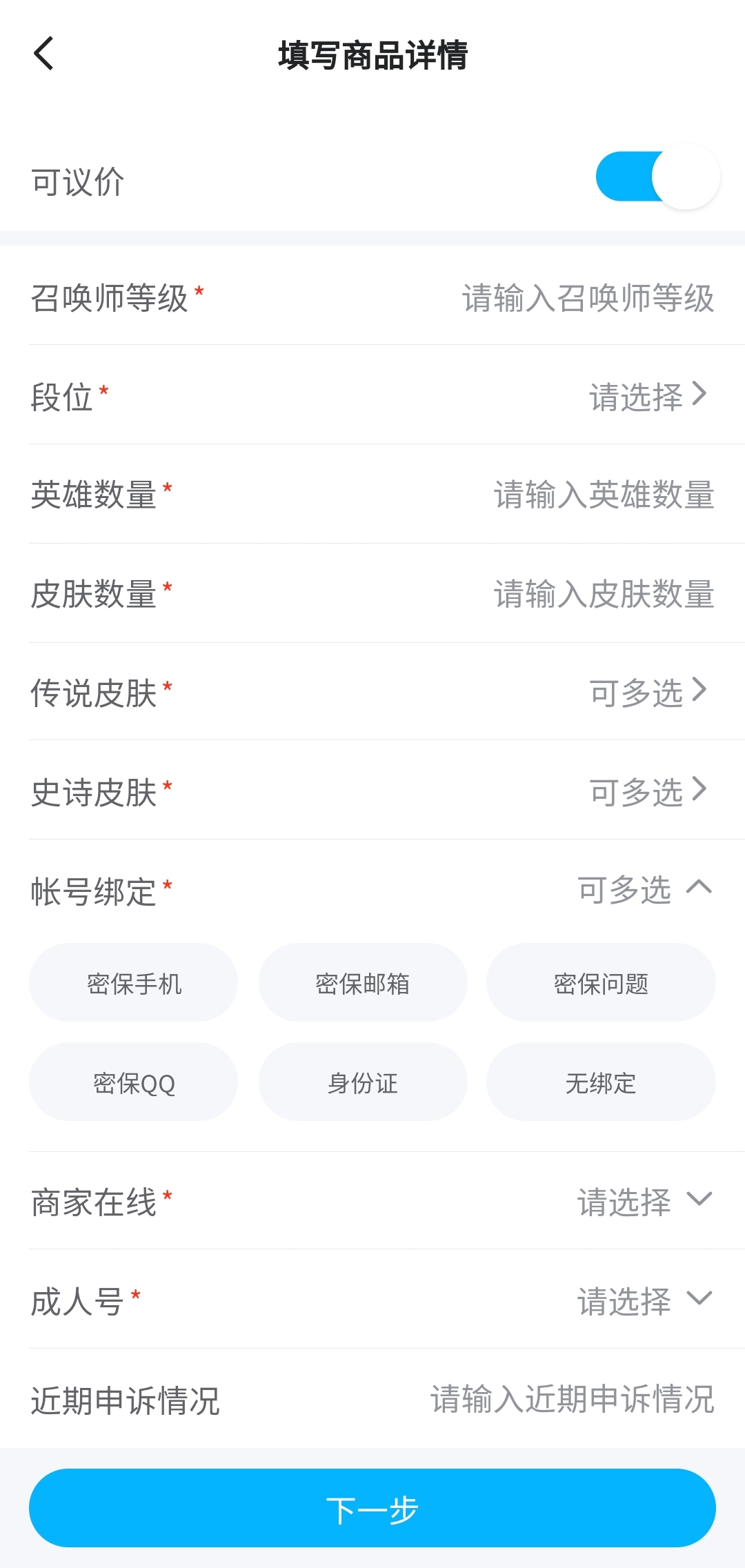Go back from 填写商品详情 page

(44, 54)
